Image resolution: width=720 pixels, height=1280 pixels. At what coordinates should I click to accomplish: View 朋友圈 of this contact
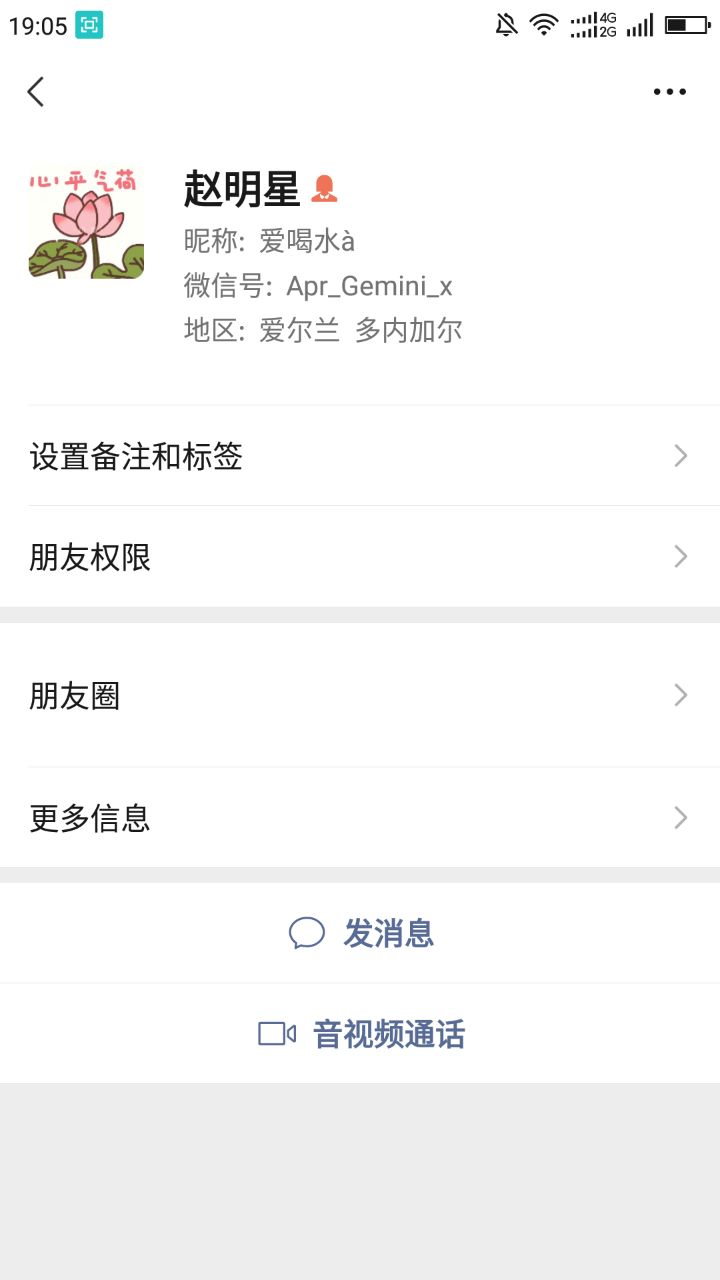[360, 695]
